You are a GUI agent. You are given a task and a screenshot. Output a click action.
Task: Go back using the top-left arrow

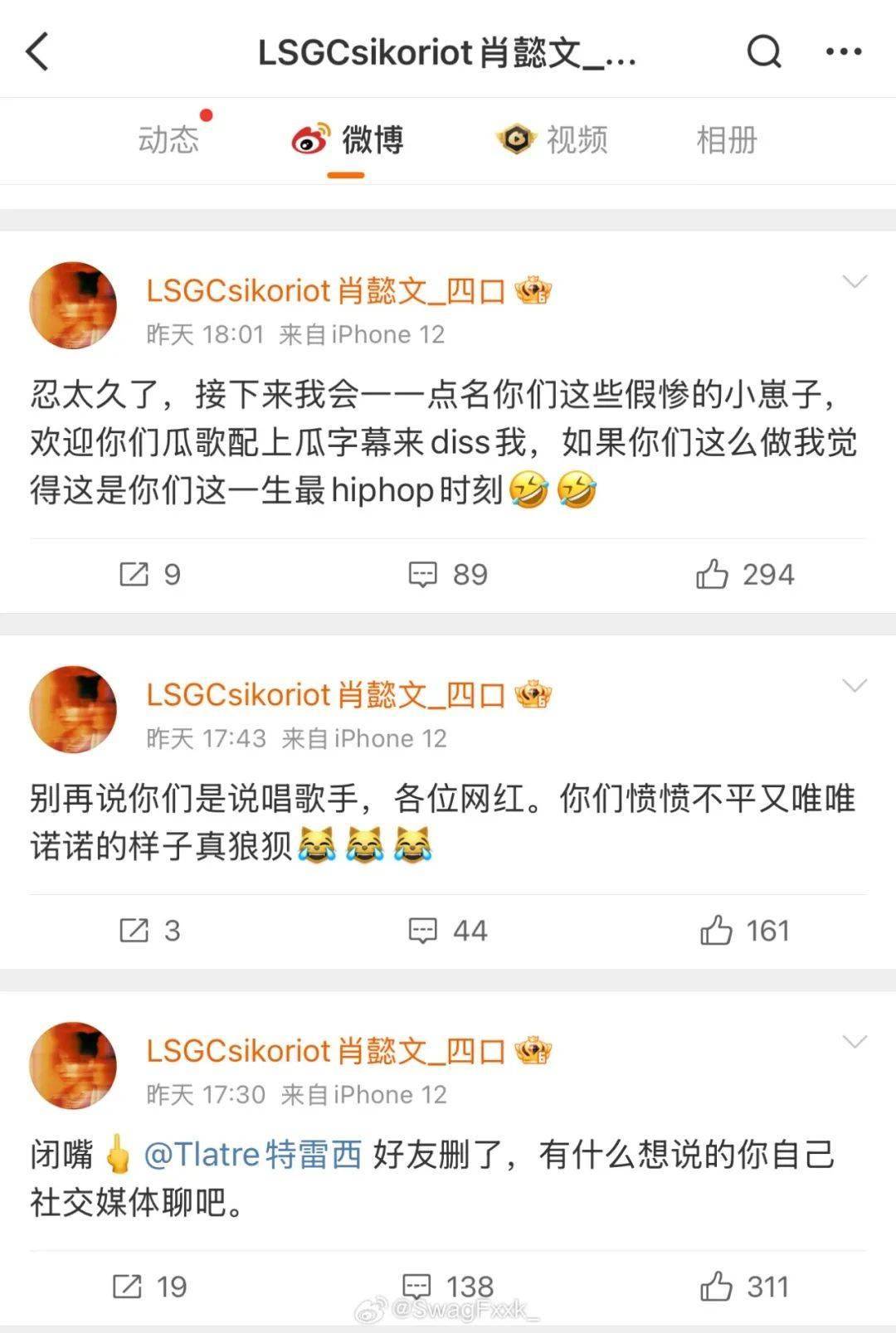[38, 51]
